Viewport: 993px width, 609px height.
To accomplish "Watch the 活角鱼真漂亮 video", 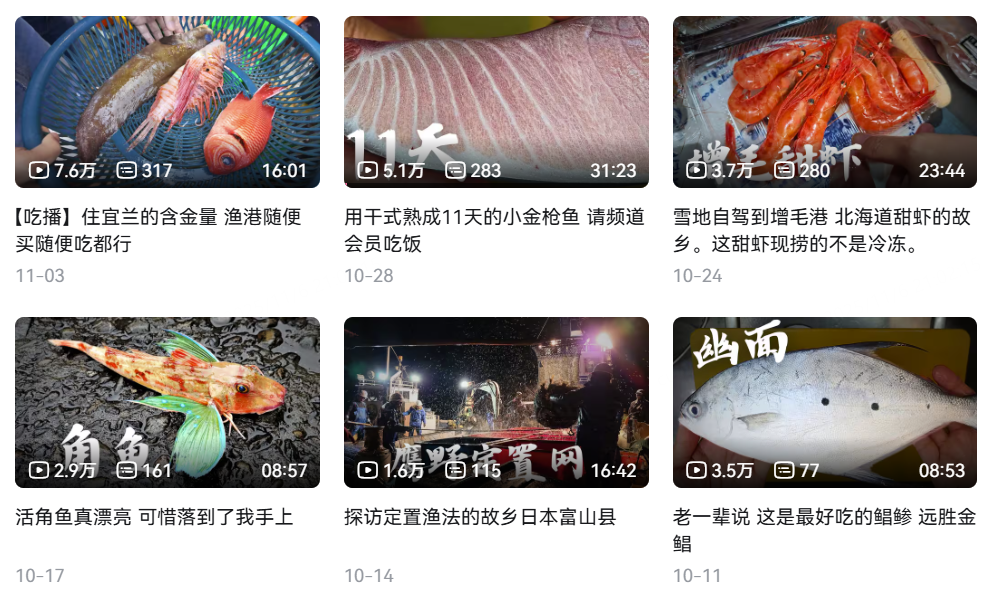I will 167,402.
